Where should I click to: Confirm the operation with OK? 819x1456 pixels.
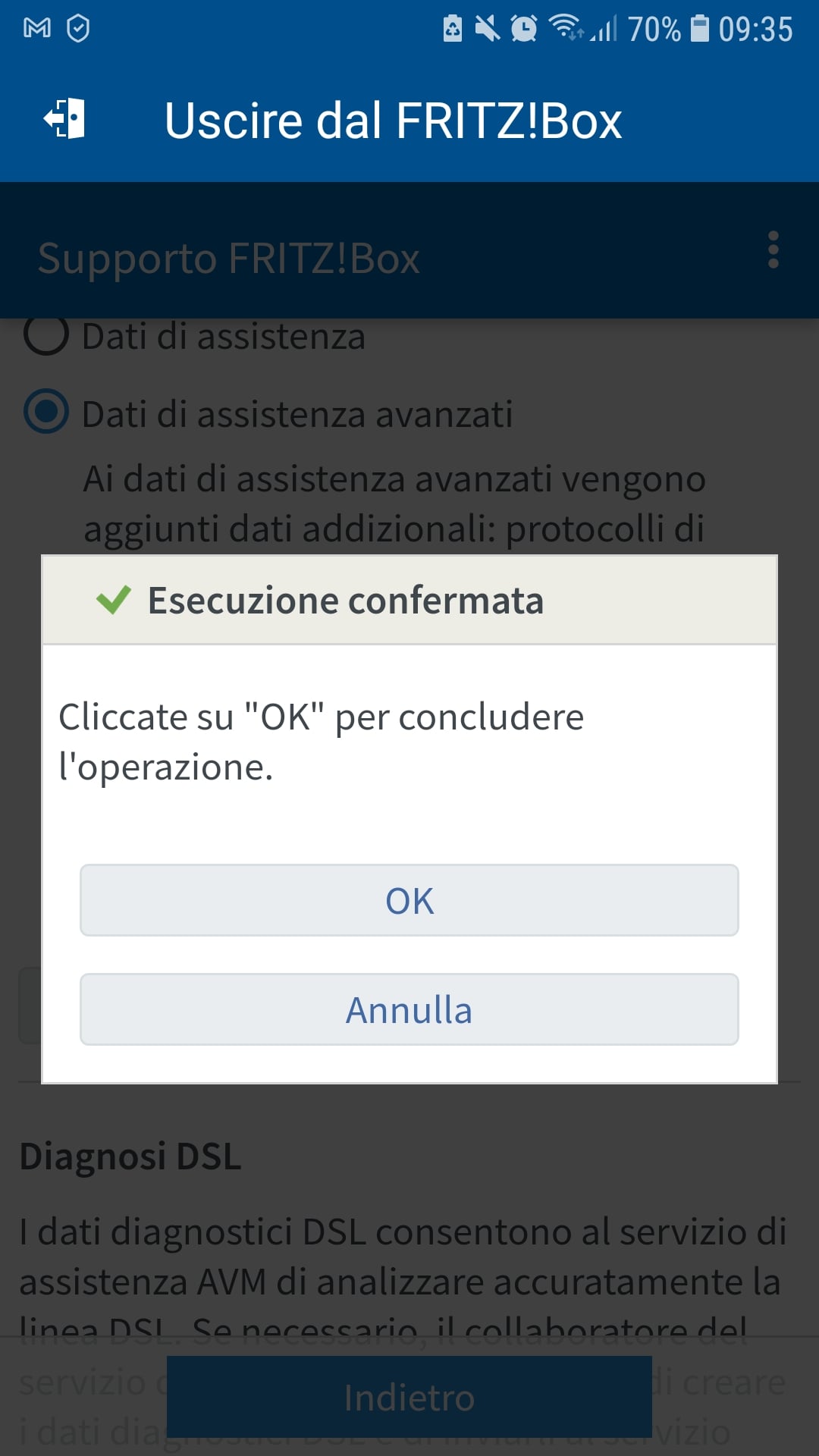point(409,900)
